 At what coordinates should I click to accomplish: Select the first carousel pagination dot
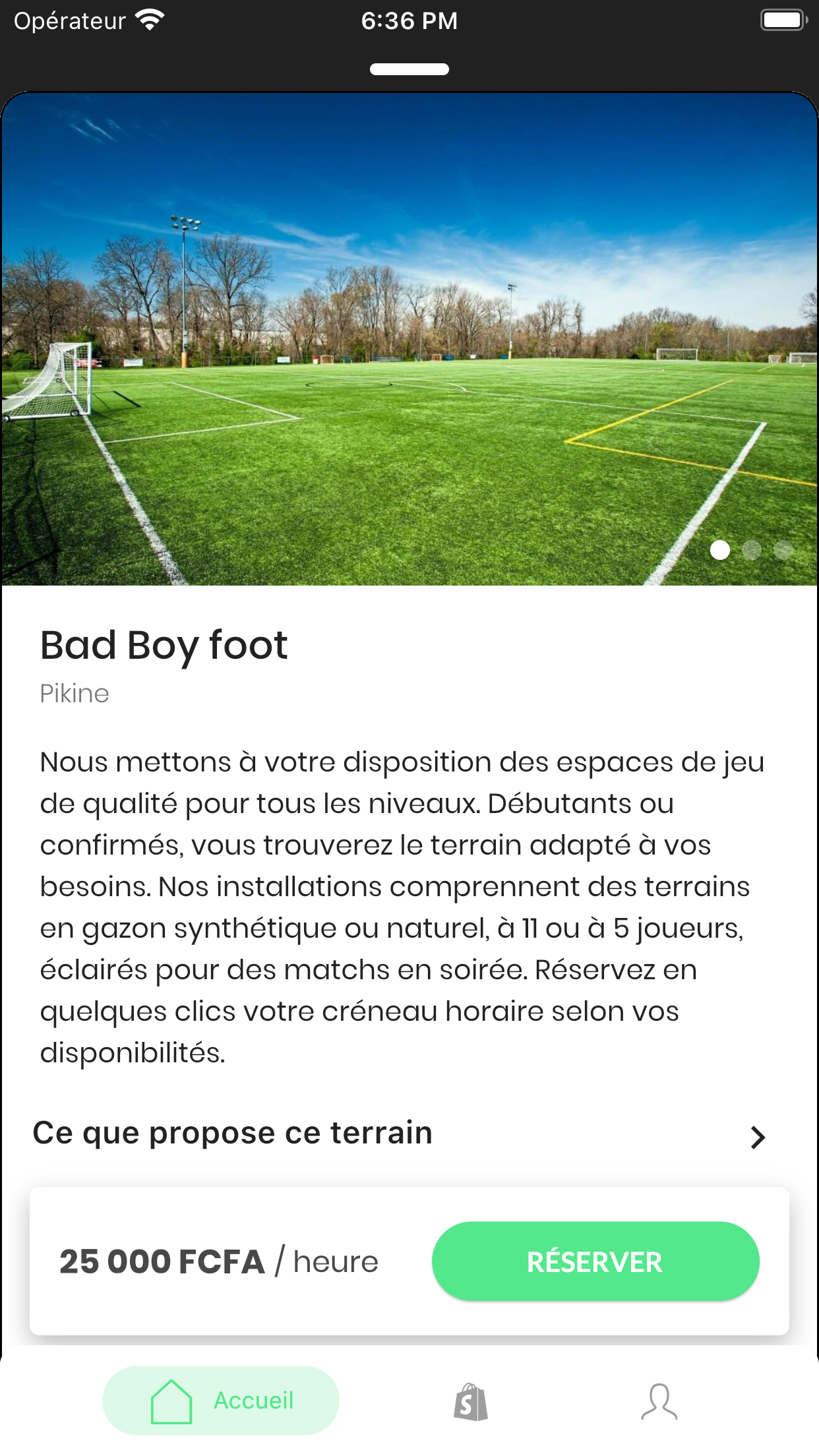[x=721, y=549]
